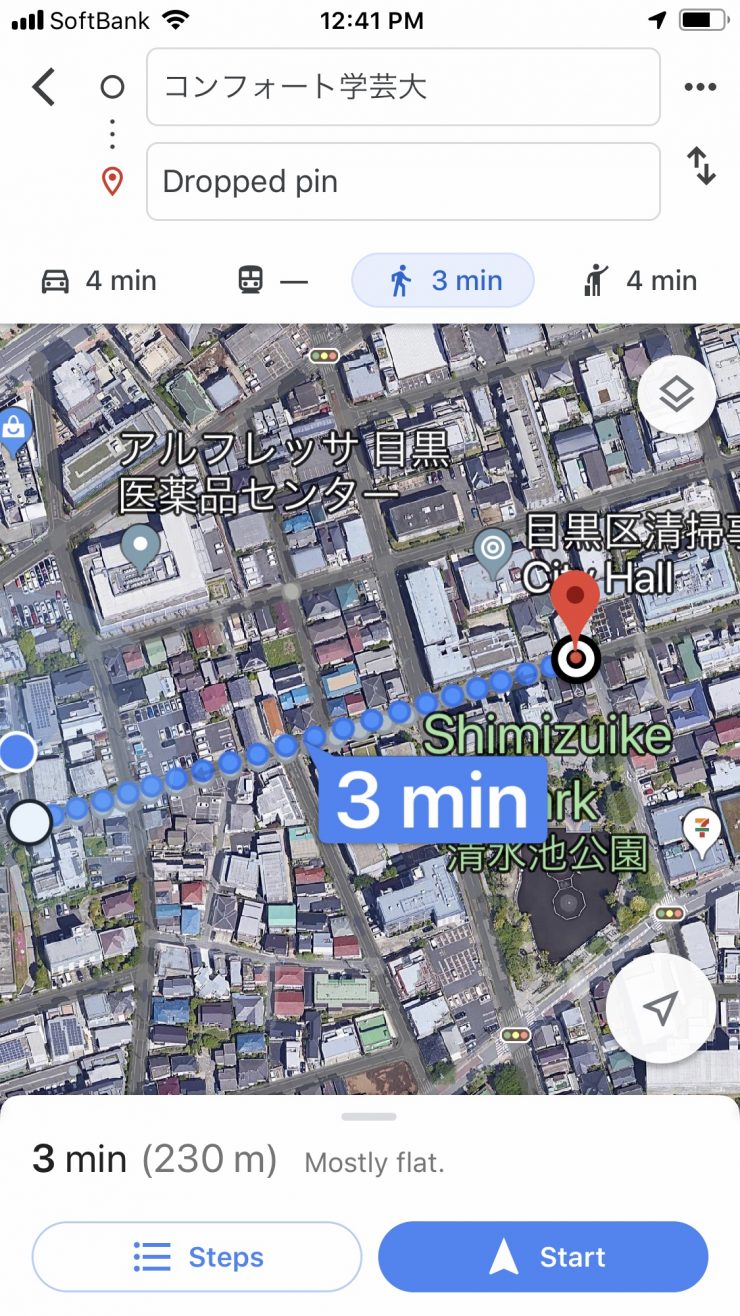Open the アルフレッサ目黒医薬品センター map marker
Screen dimensions: 740x1316
pos(140,547)
